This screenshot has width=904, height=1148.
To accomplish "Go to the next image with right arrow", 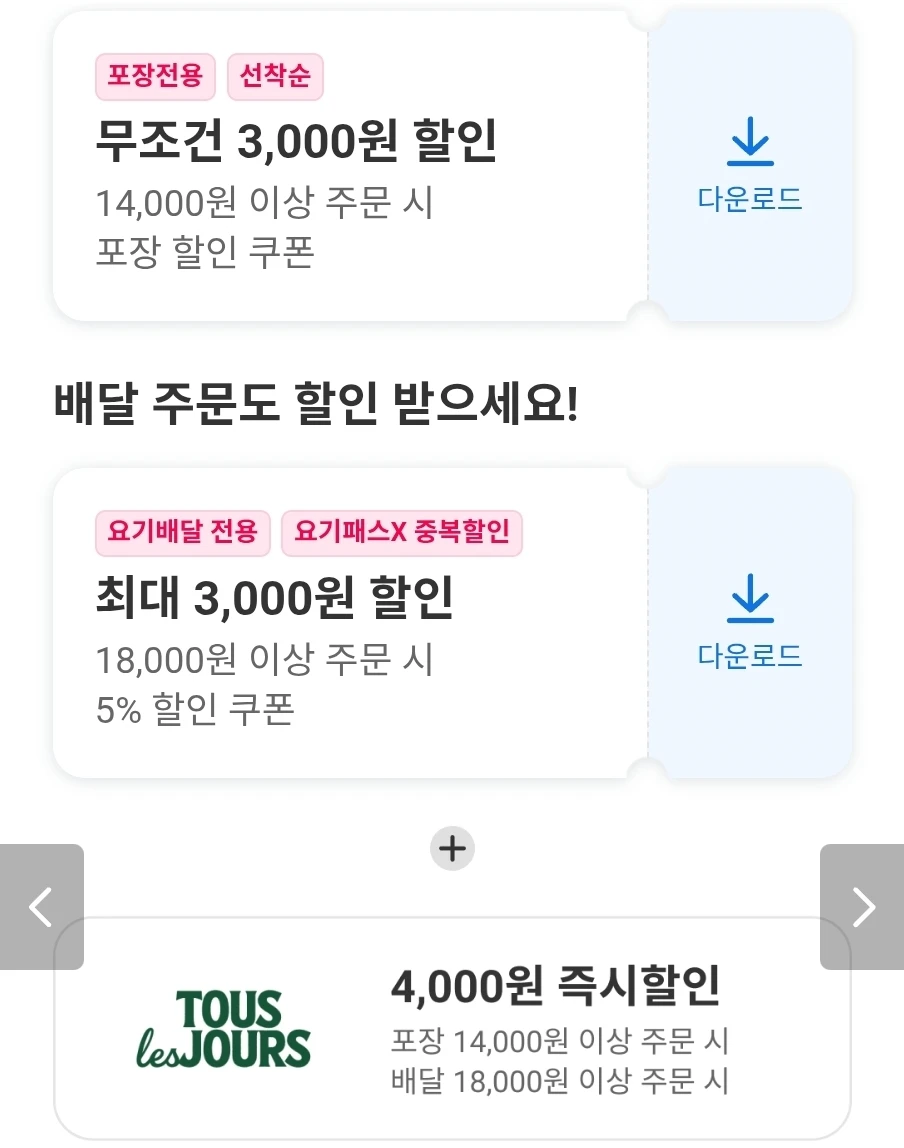I will click(862, 906).
